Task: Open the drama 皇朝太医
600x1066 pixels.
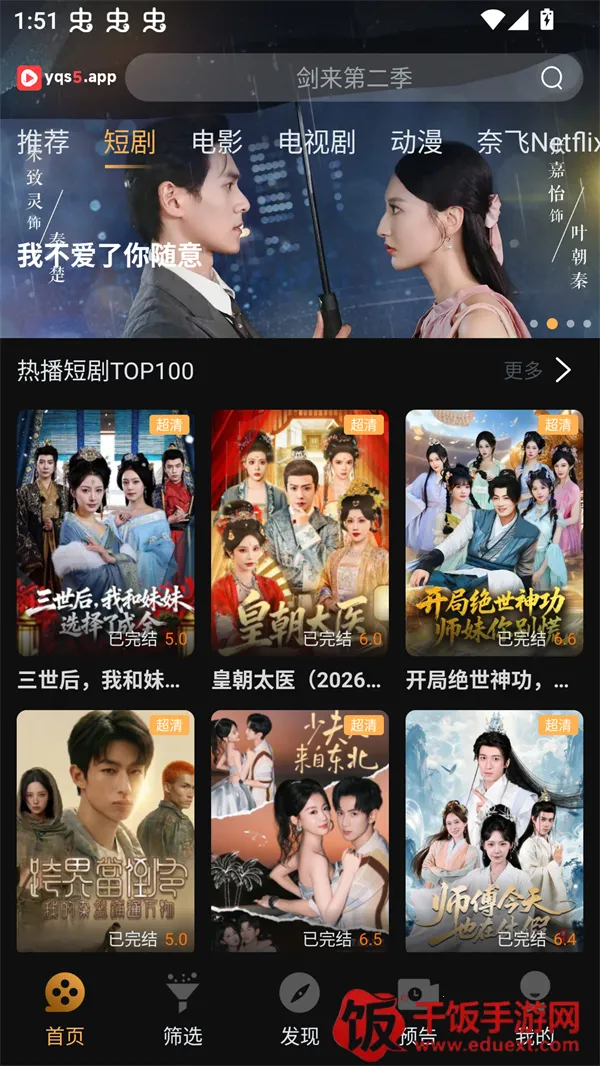Action: point(300,533)
